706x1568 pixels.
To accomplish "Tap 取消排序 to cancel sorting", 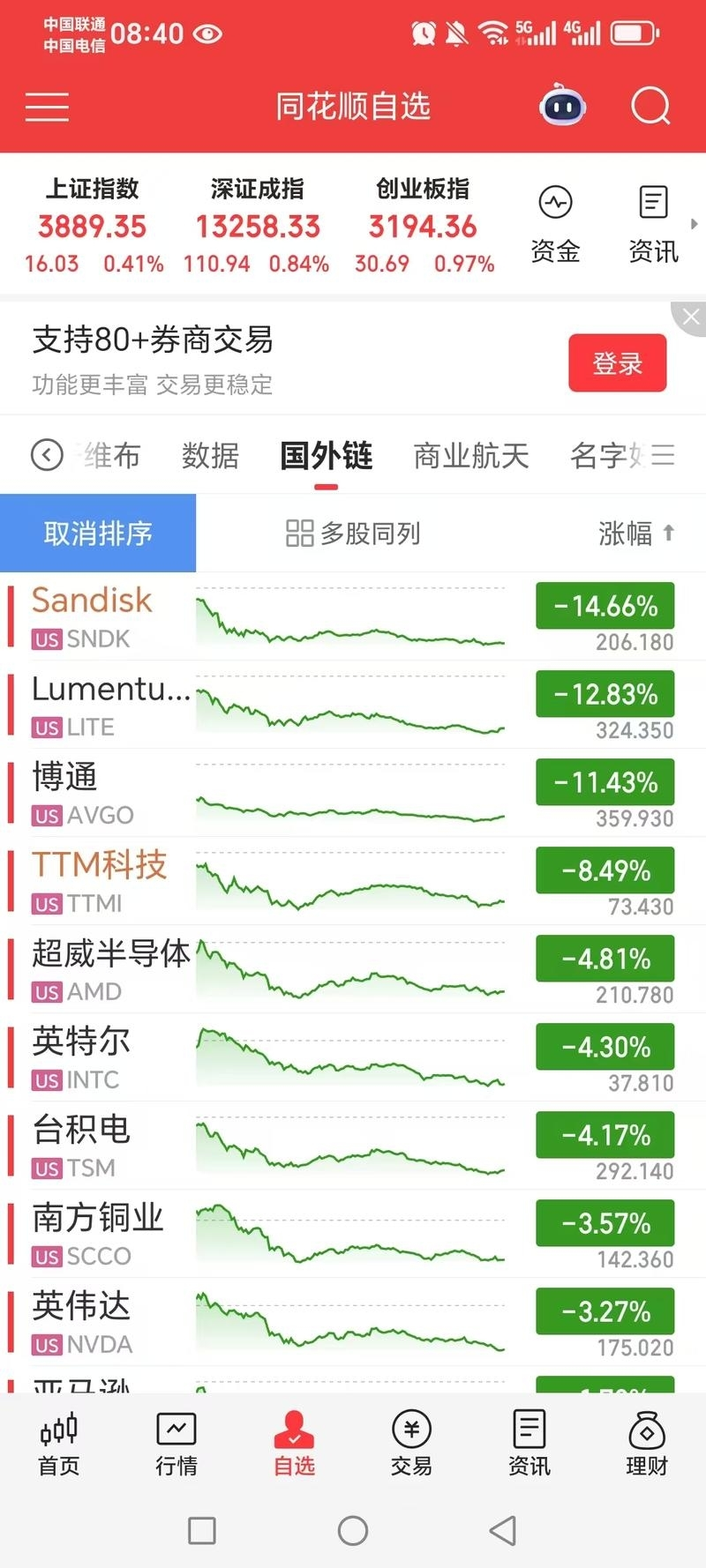I will click(x=97, y=534).
